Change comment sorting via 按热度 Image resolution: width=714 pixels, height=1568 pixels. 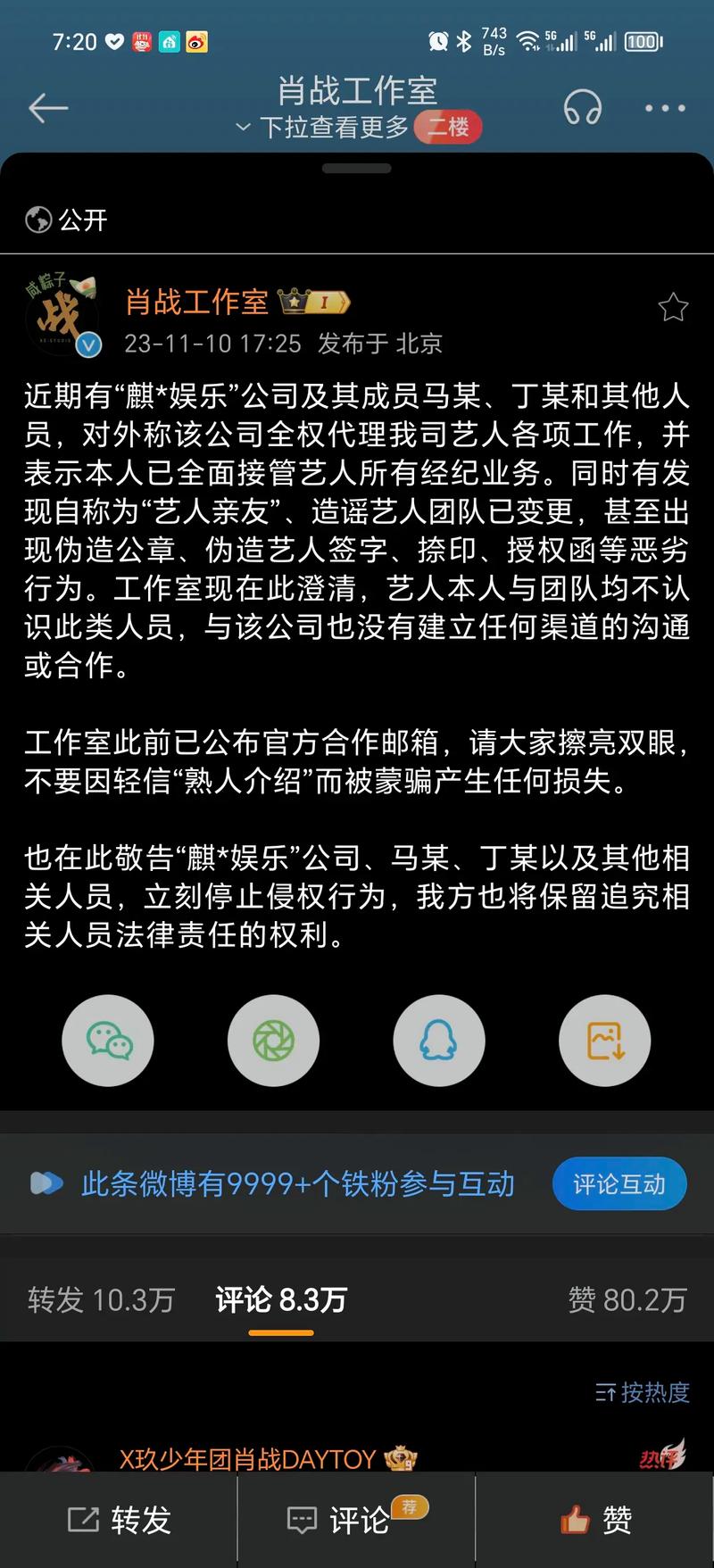643,1391
